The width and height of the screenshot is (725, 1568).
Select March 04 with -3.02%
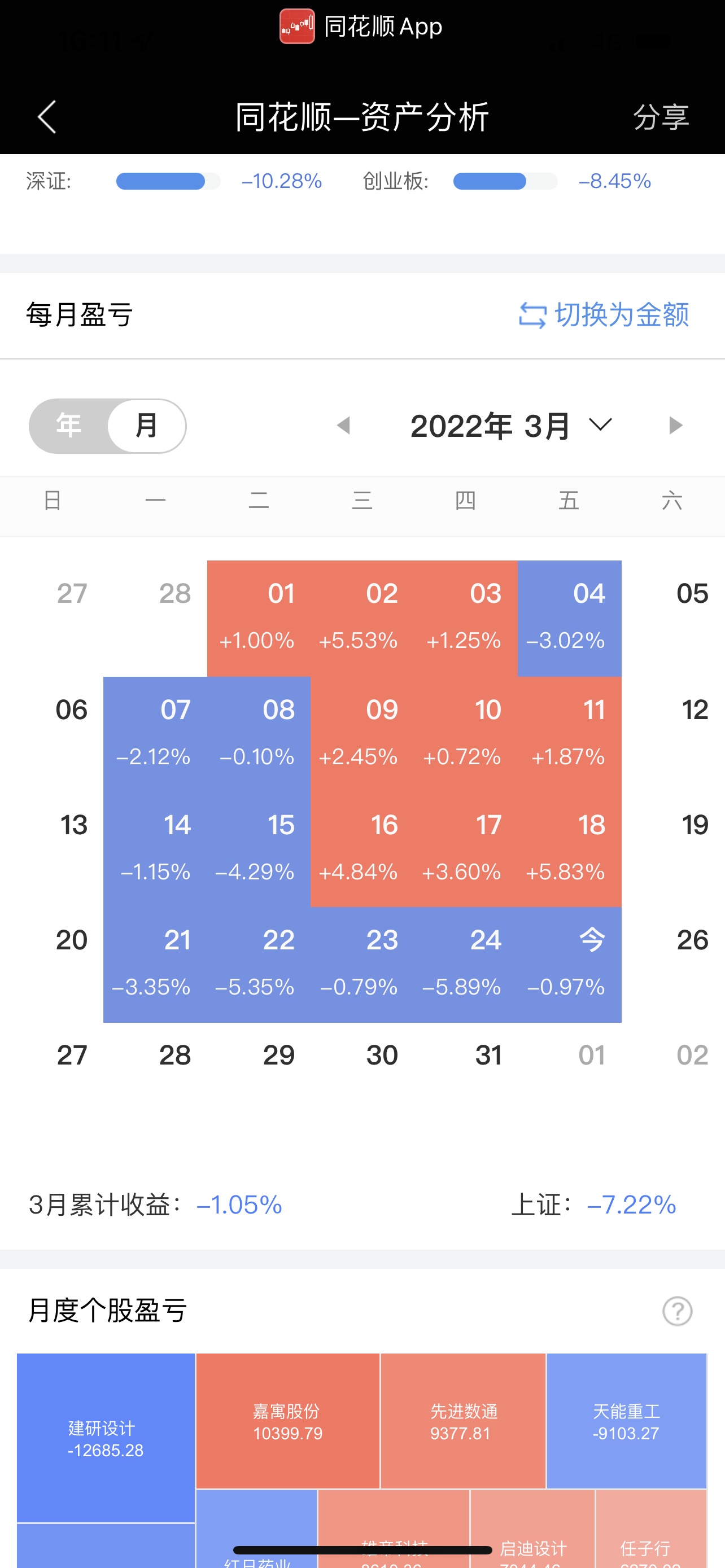(x=569, y=618)
